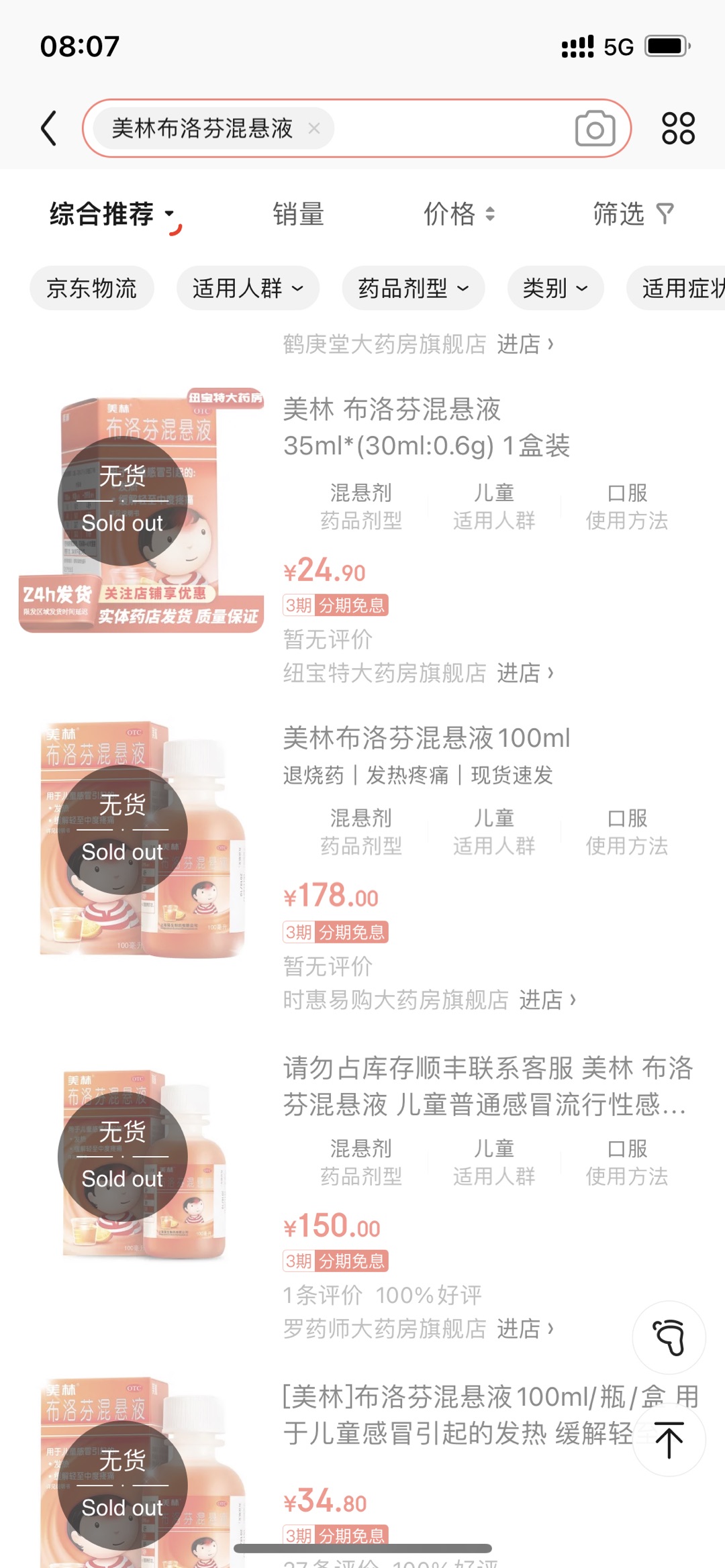Enter 时惠易购大药房旗舰店 via 进店
725x1568 pixels.
click(x=547, y=1000)
